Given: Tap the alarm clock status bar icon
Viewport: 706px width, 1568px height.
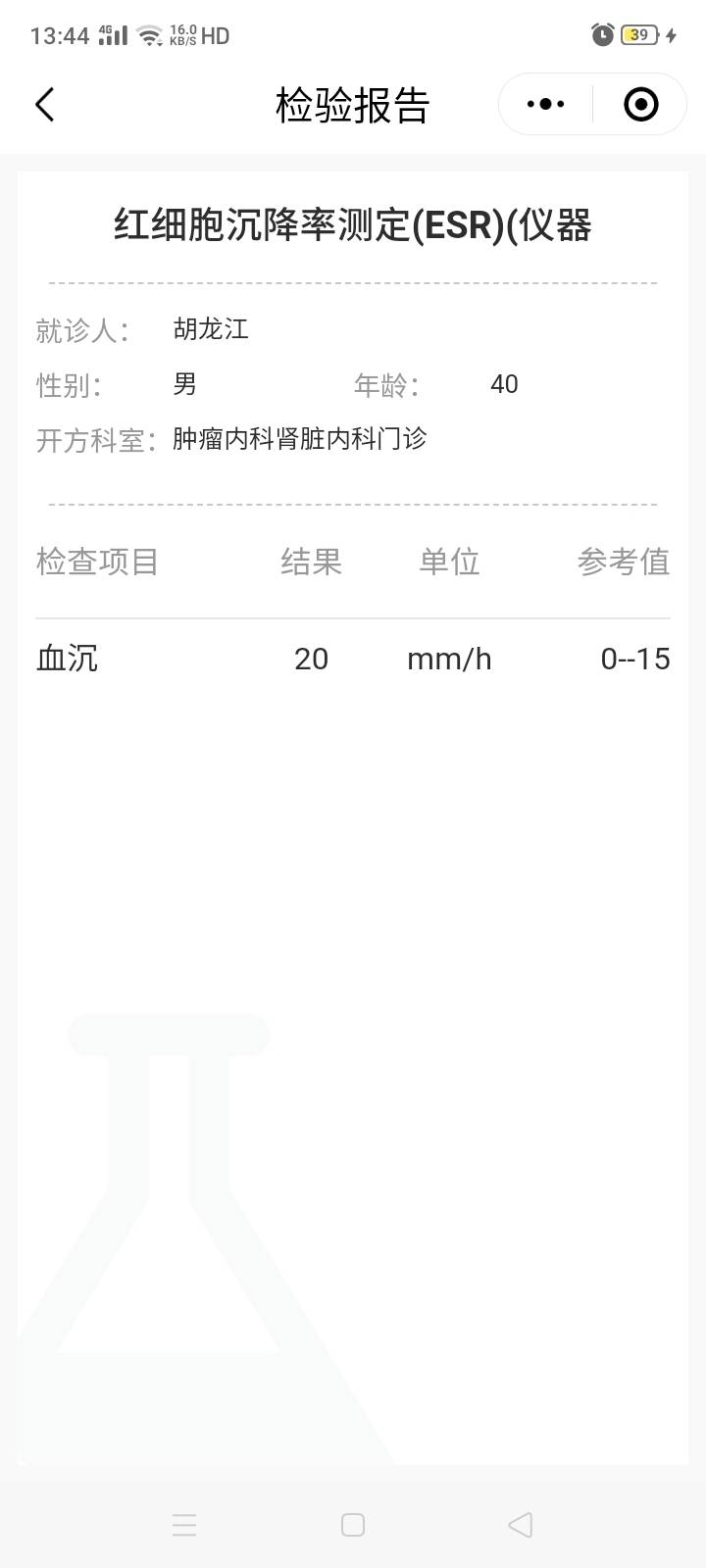Looking at the screenshot, I should tap(600, 32).
